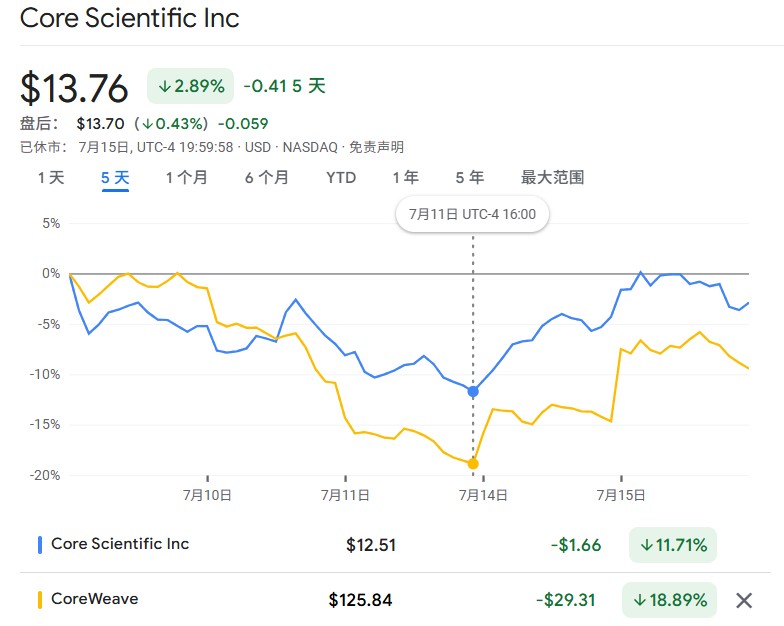
Task: Remove CoreWeave from the comparison
Action: [x=743, y=600]
